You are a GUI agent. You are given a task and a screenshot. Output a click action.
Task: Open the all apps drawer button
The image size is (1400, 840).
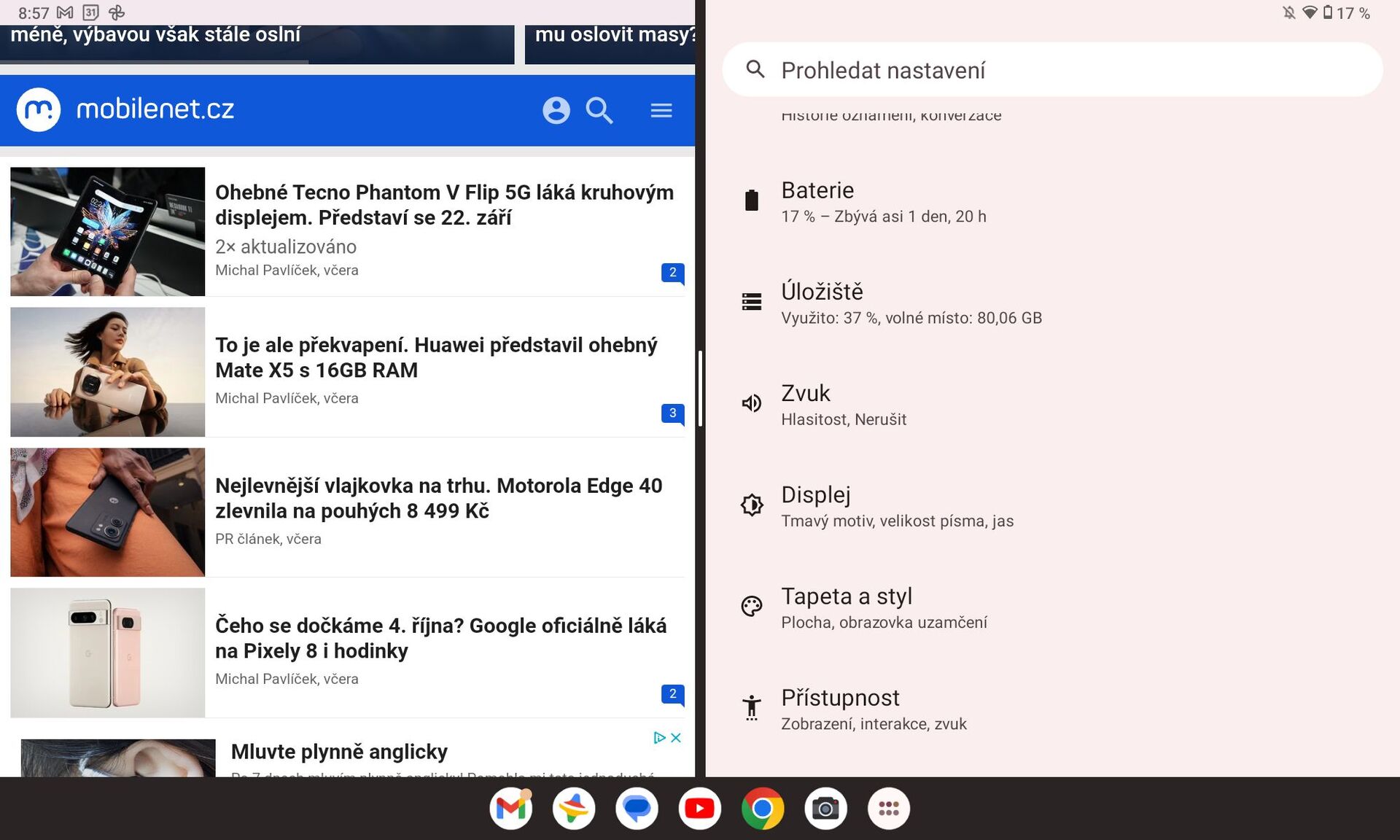(x=888, y=809)
